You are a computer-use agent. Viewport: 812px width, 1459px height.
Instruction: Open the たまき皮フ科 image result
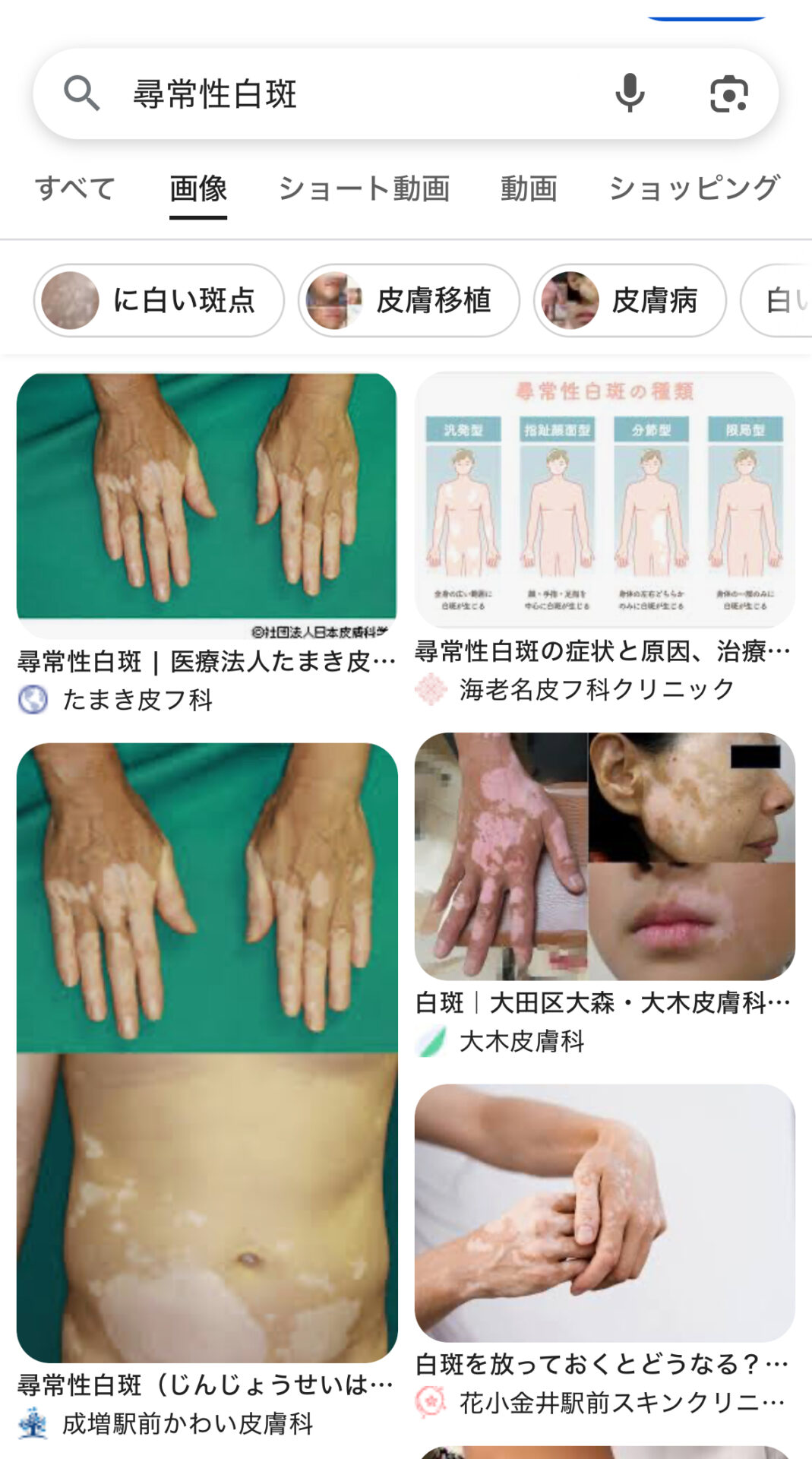click(207, 505)
